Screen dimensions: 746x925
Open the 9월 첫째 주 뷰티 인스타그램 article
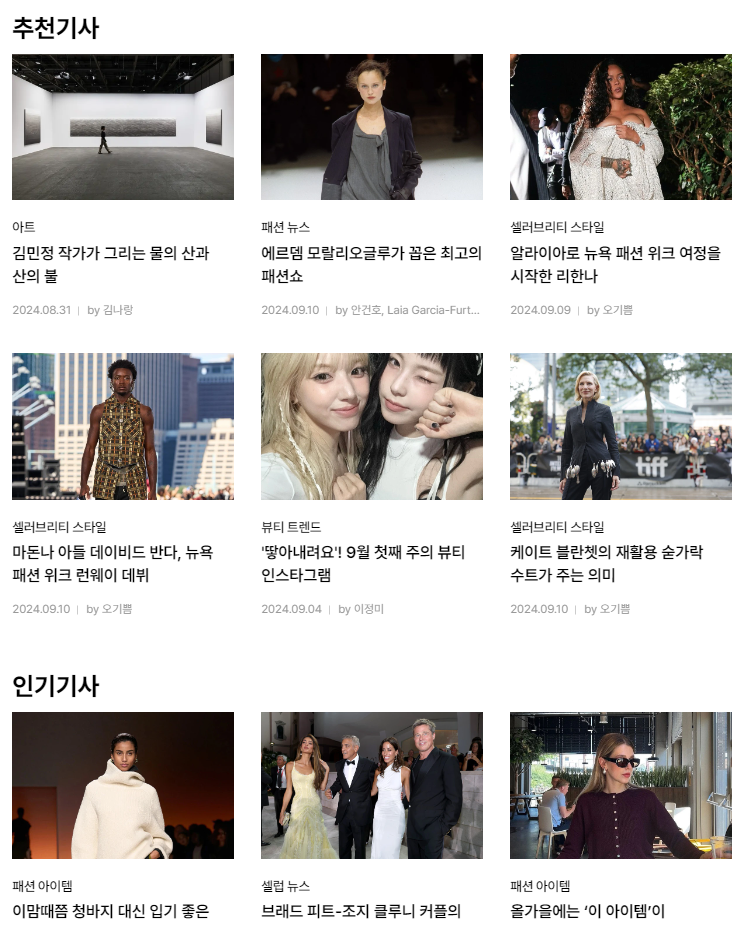(x=363, y=563)
